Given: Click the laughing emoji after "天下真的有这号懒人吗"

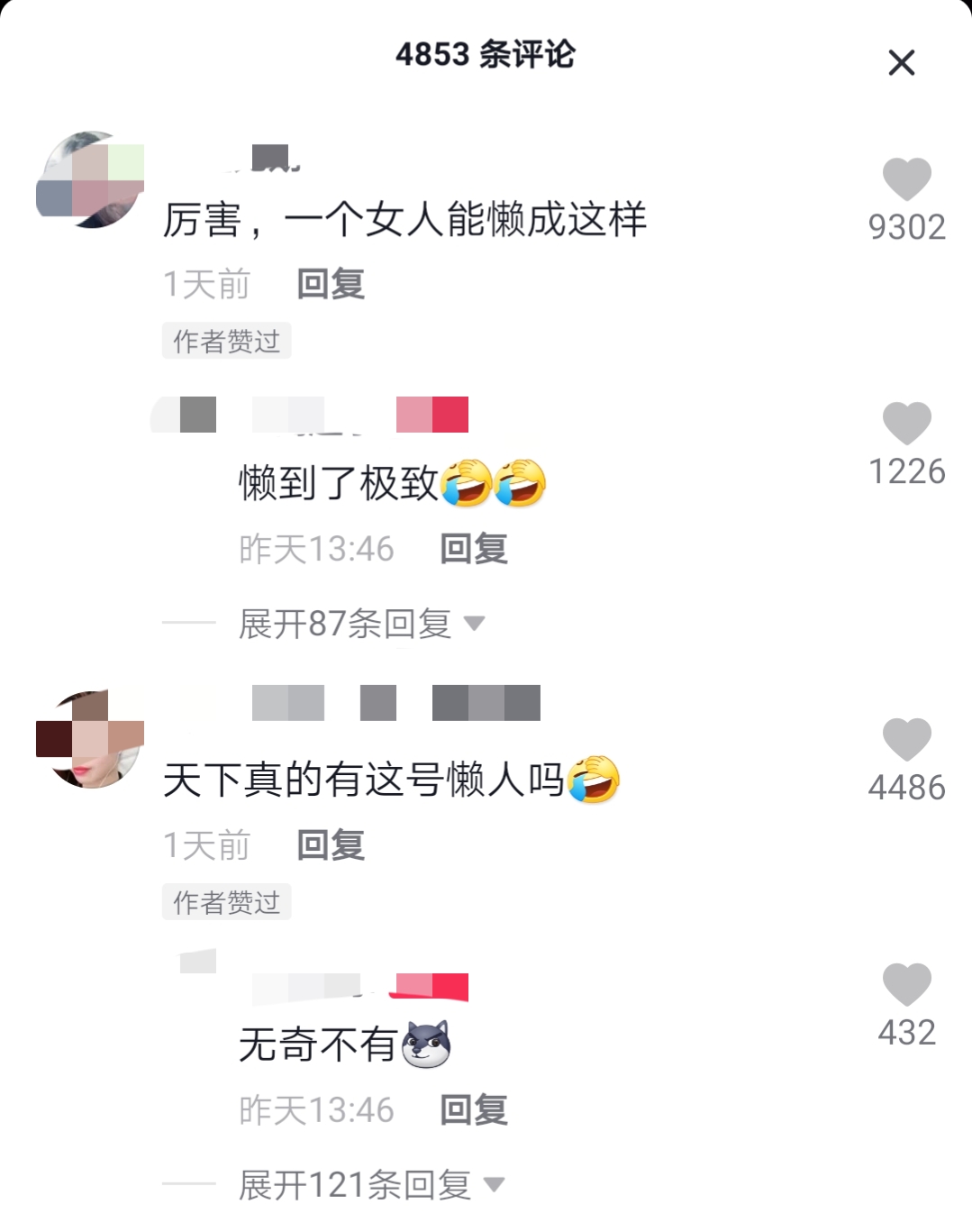Looking at the screenshot, I should [592, 777].
